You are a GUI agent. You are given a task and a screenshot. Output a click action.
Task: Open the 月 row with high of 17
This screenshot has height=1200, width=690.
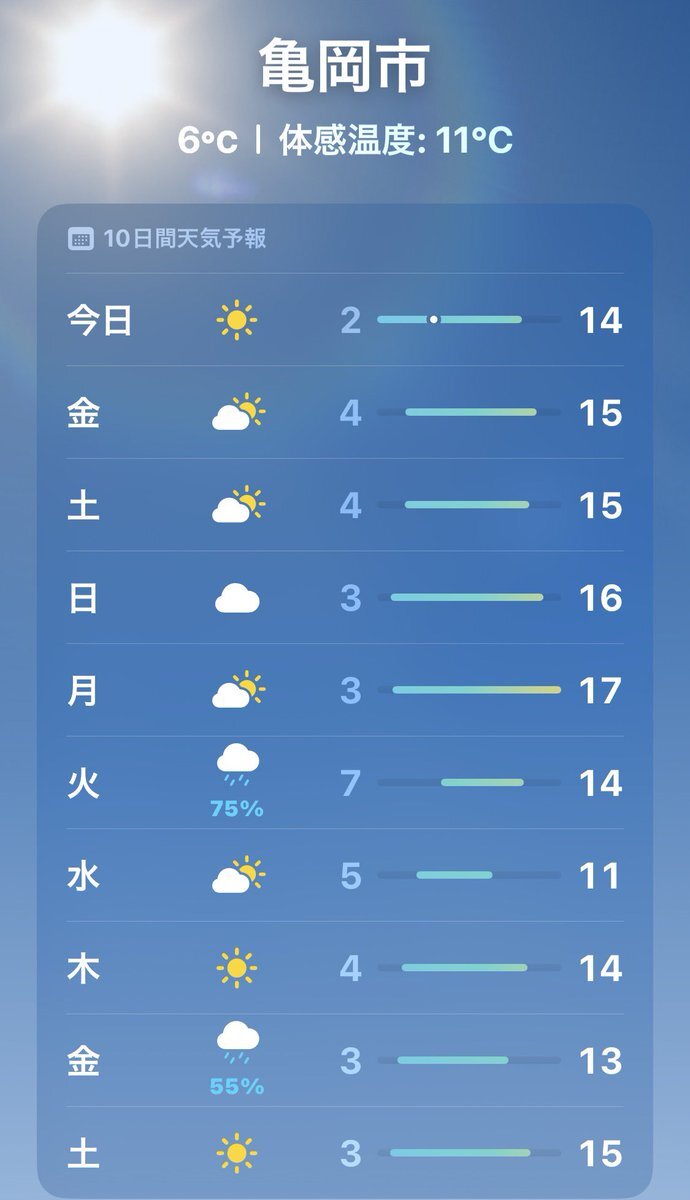click(x=345, y=690)
